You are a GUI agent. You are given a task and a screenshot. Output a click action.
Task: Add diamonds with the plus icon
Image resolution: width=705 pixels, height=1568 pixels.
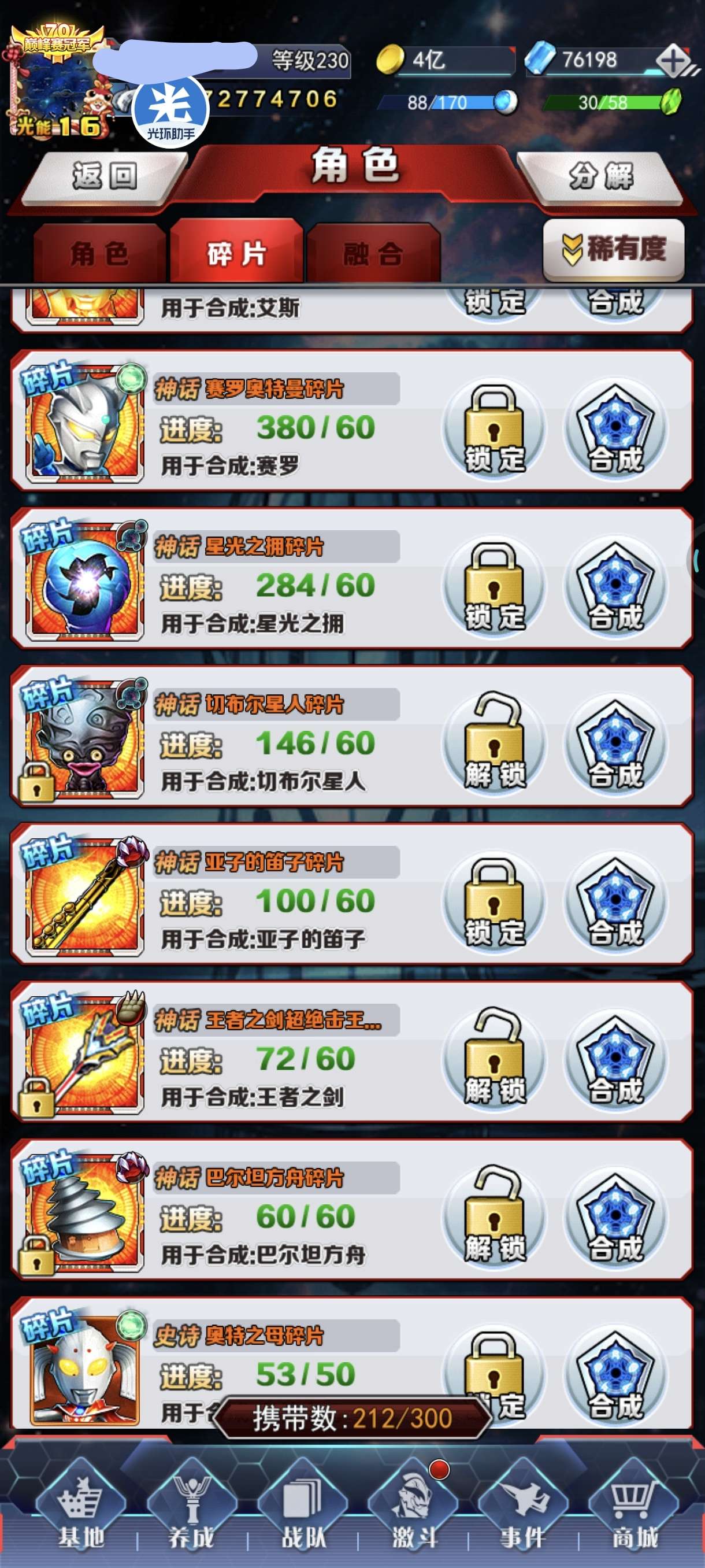pos(673,61)
